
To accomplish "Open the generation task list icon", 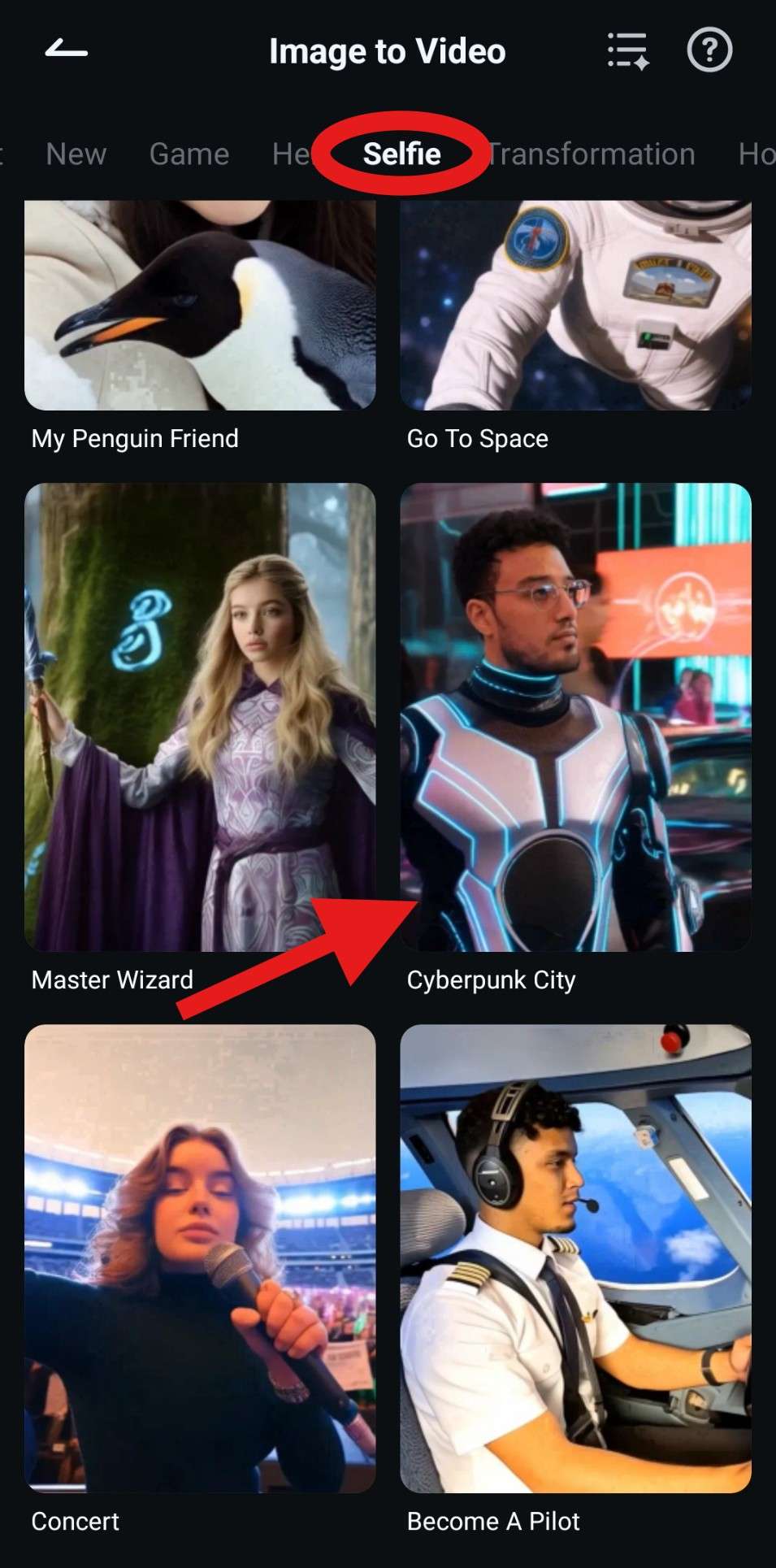I will click(627, 51).
